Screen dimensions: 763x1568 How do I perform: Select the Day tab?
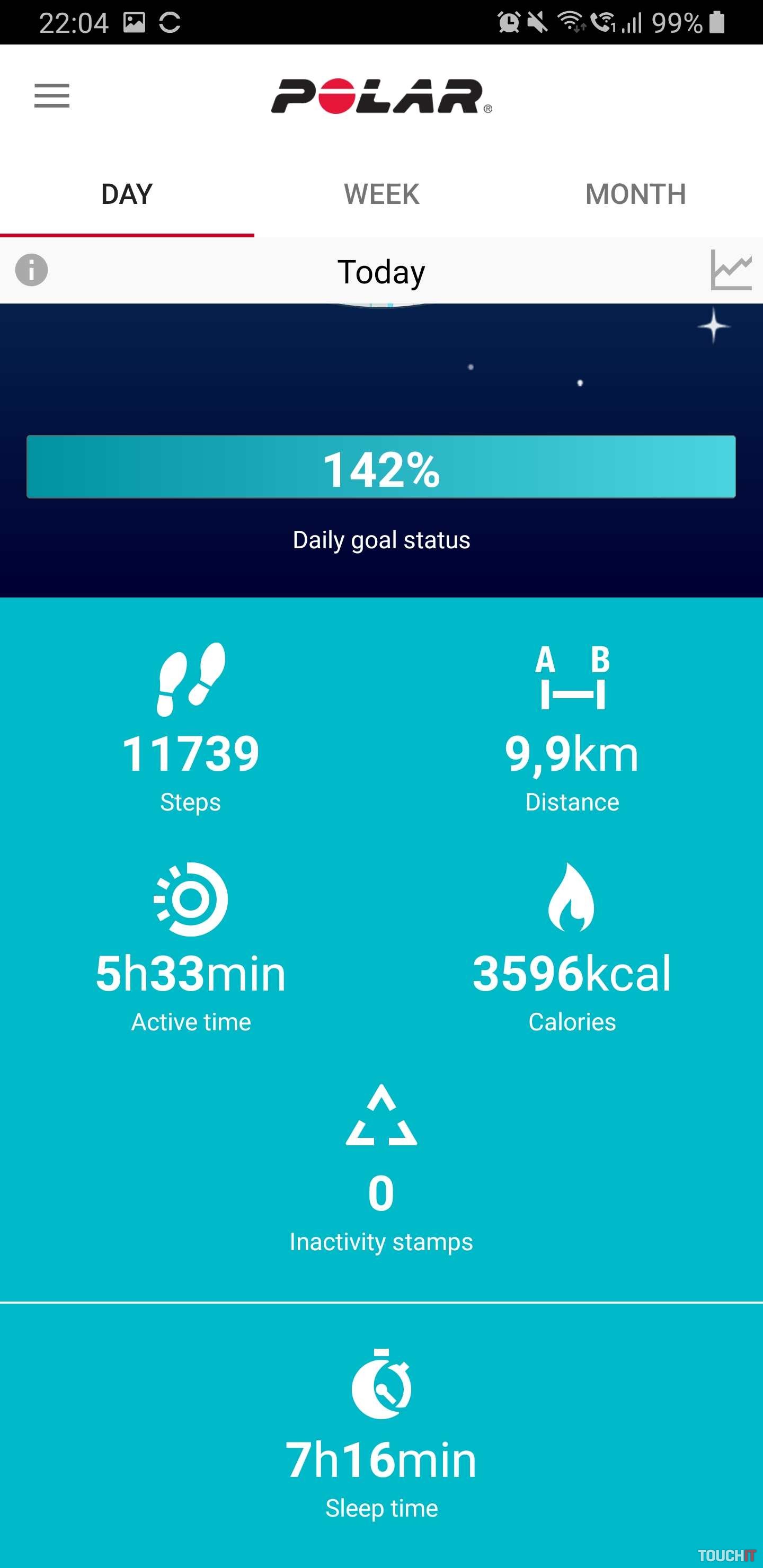click(127, 195)
